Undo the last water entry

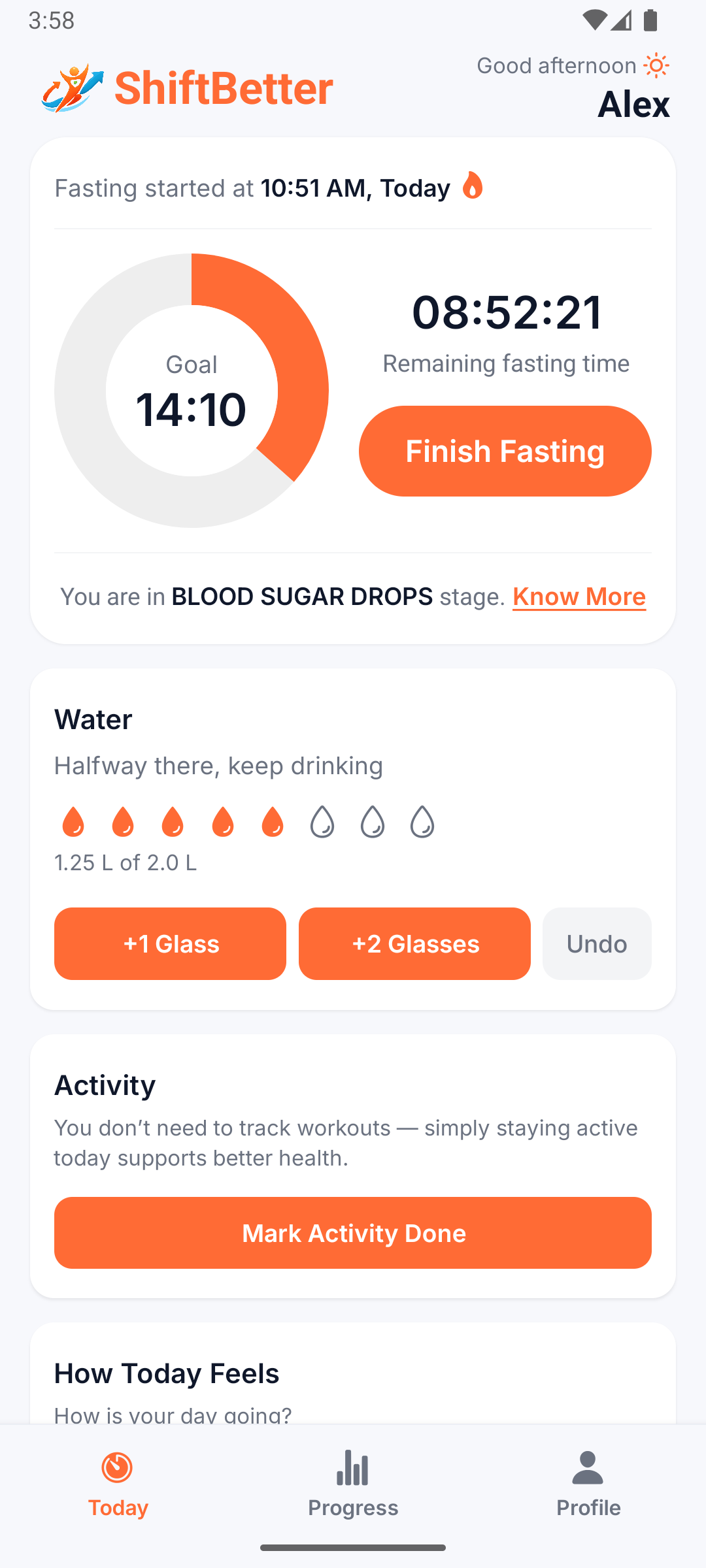click(596, 943)
